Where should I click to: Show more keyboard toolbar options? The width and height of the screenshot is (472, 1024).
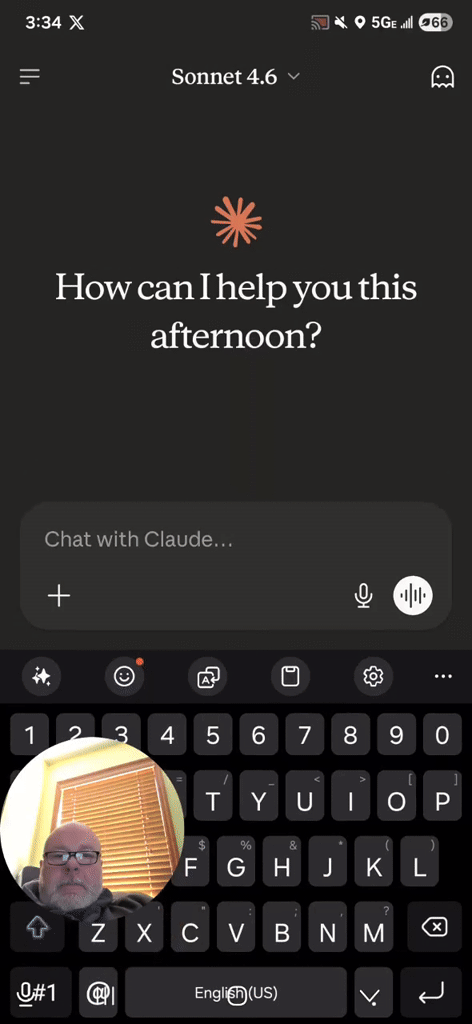click(443, 677)
